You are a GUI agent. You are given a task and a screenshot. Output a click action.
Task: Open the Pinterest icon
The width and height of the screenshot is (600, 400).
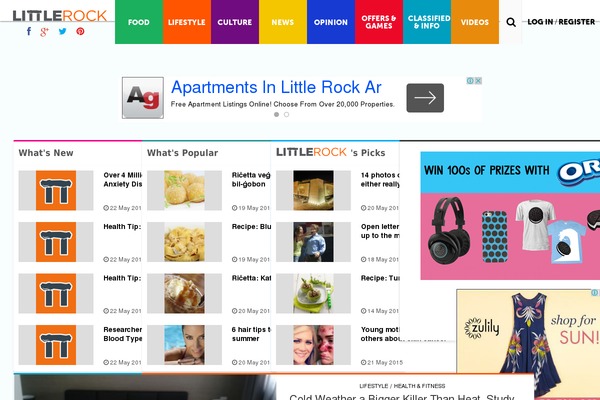(x=80, y=32)
